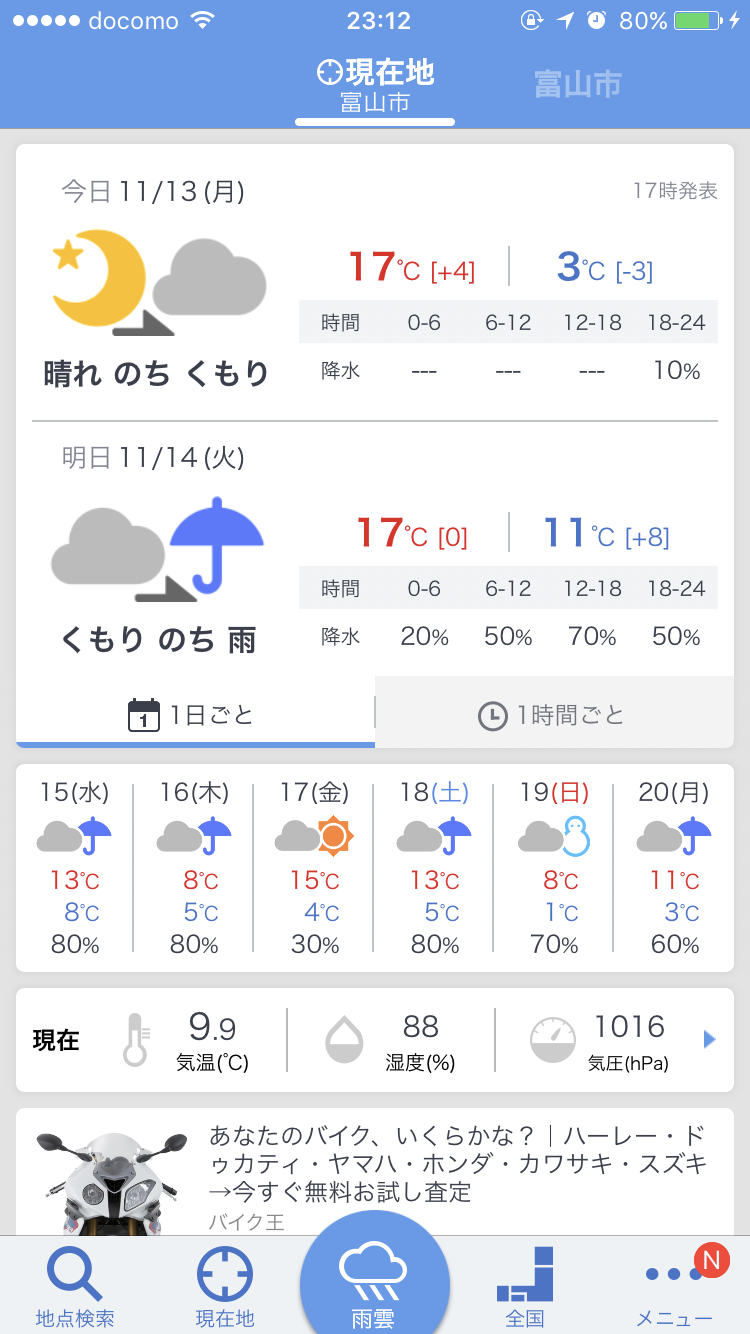750x1334 pixels.
Task: Switch to the 1時間ごと hourly forecast
Action: tap(554, 714)
